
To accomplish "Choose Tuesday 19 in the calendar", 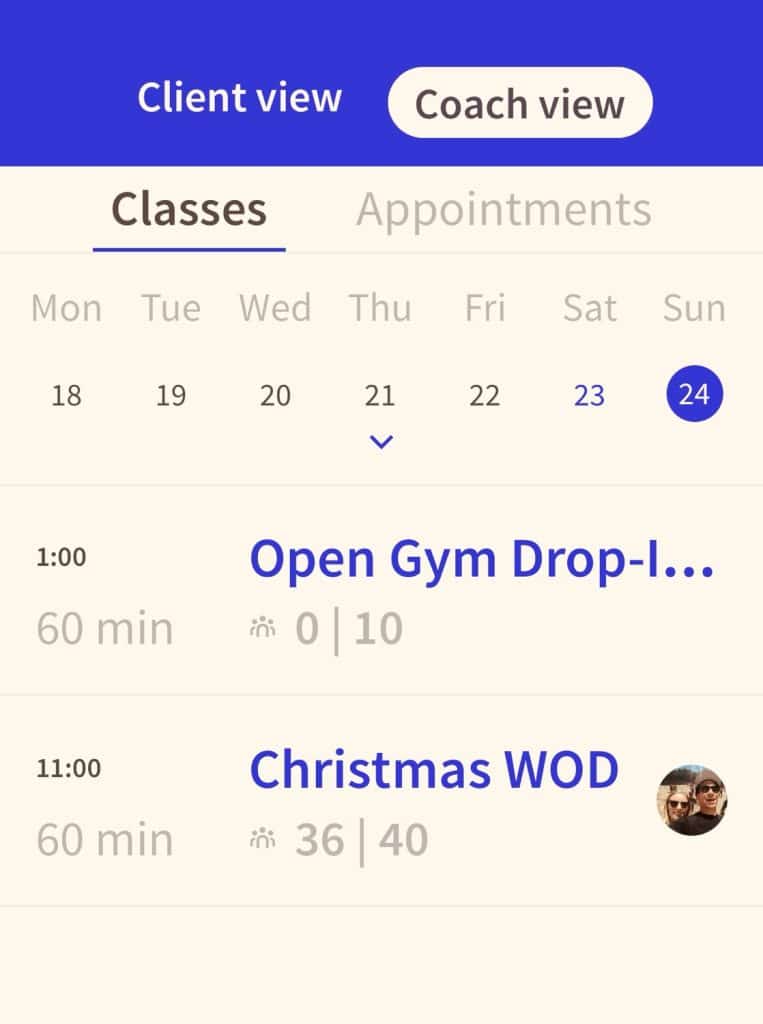I will point(171,395).
